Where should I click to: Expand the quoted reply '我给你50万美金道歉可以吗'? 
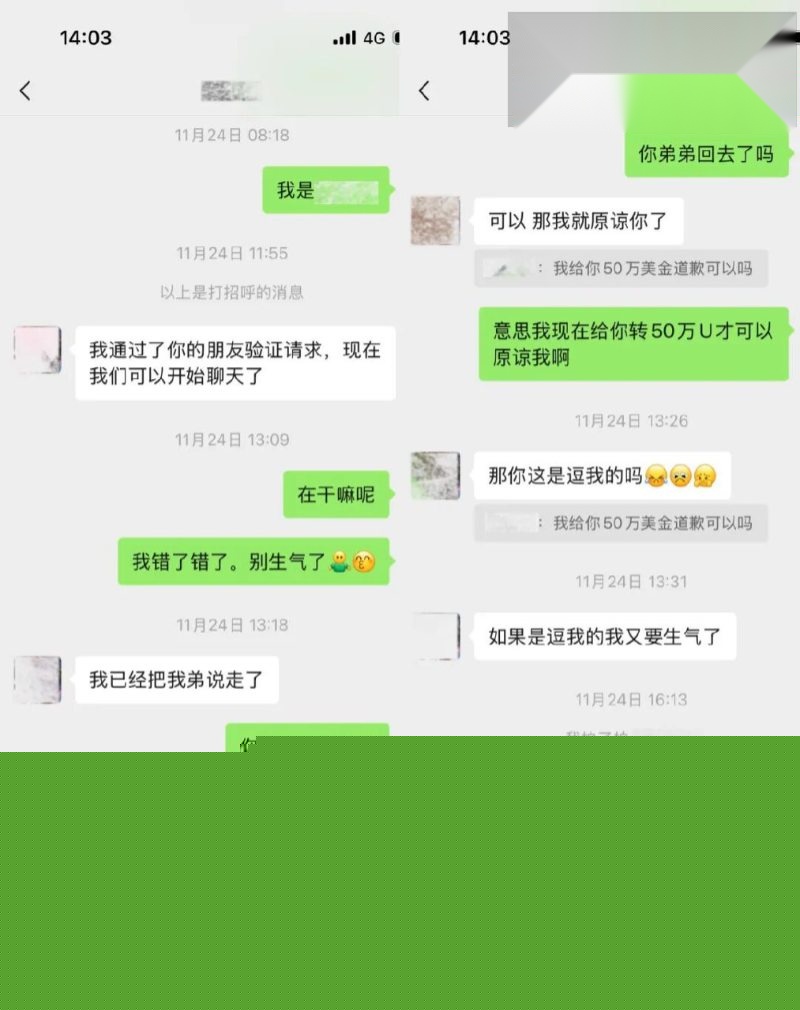(620, 268)
